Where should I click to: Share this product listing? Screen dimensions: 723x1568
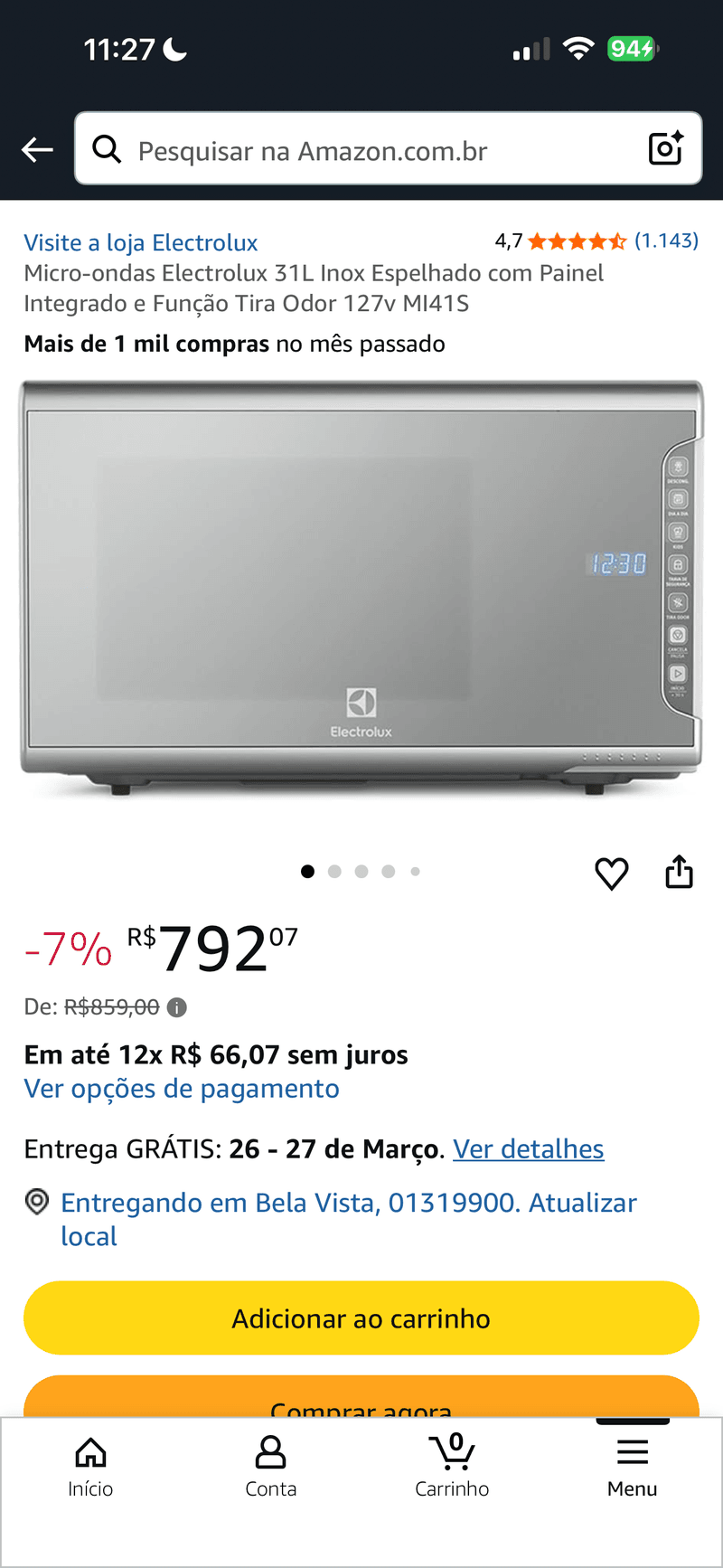pos(679,872)
